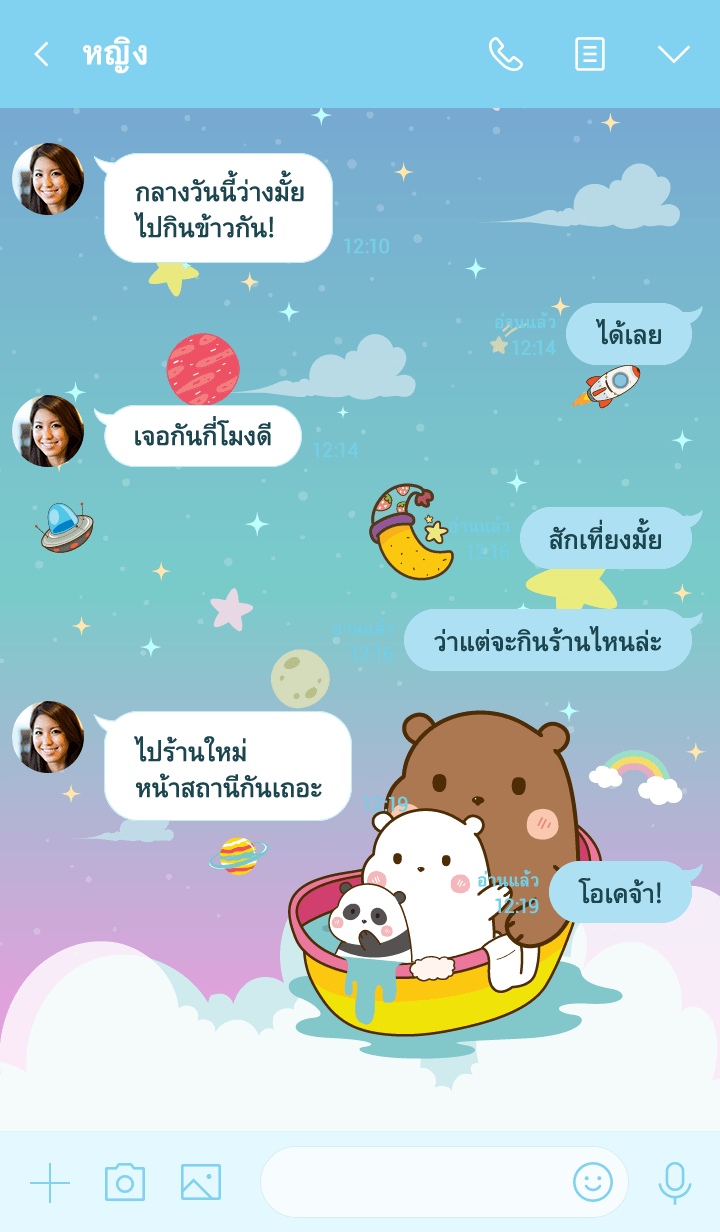Open the photo gallery picker
Image resolution: width=720 pixels, height=1232 pixels.
click(201, 1182)
